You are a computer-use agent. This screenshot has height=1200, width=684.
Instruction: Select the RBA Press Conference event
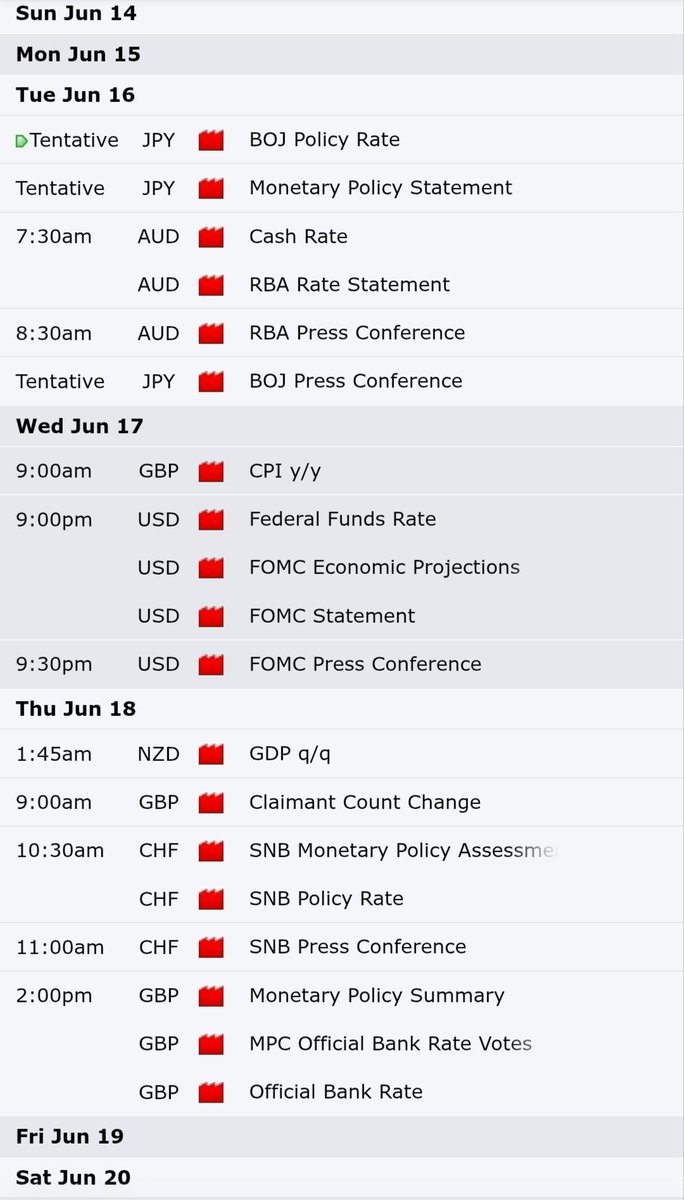point(342,333)
